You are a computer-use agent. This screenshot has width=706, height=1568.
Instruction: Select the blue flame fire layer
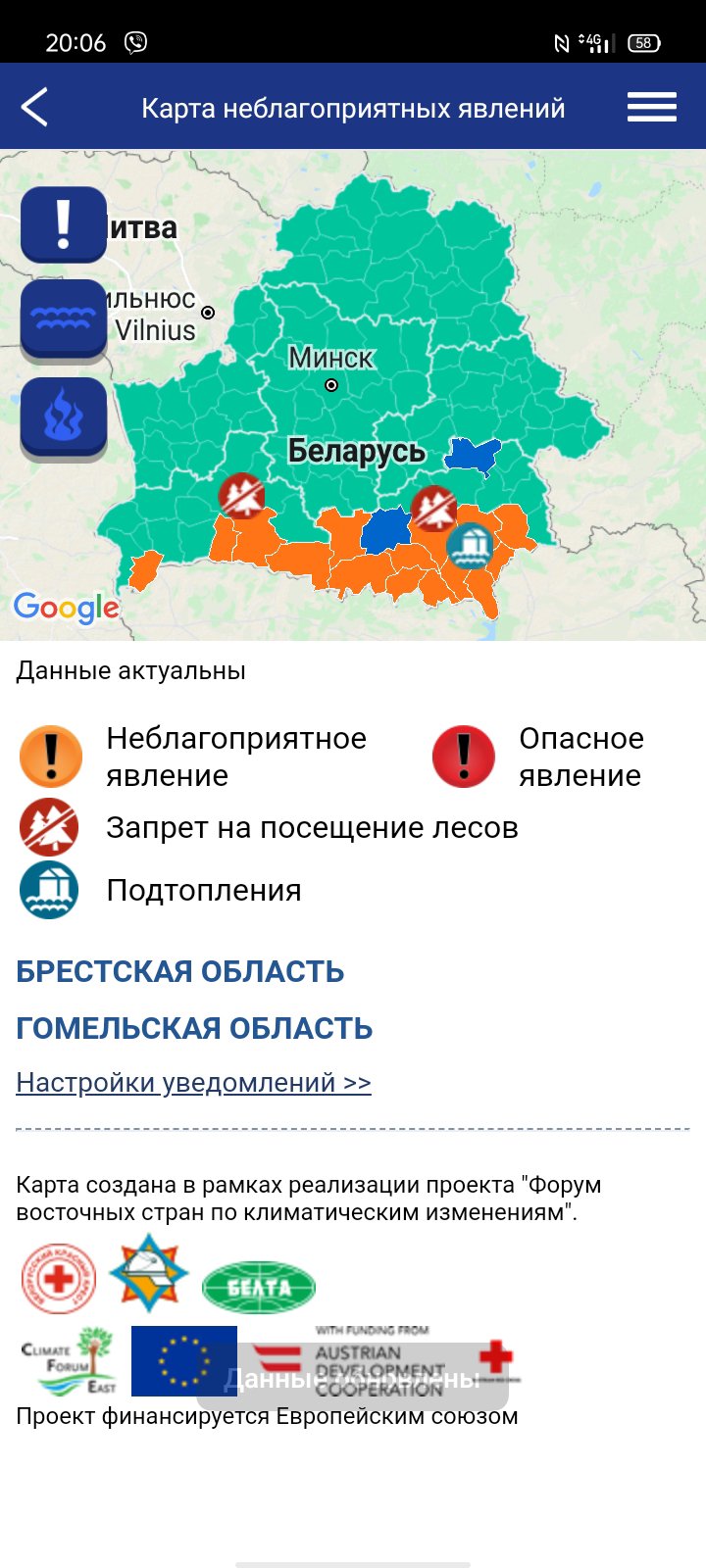(x=64, y=417)
